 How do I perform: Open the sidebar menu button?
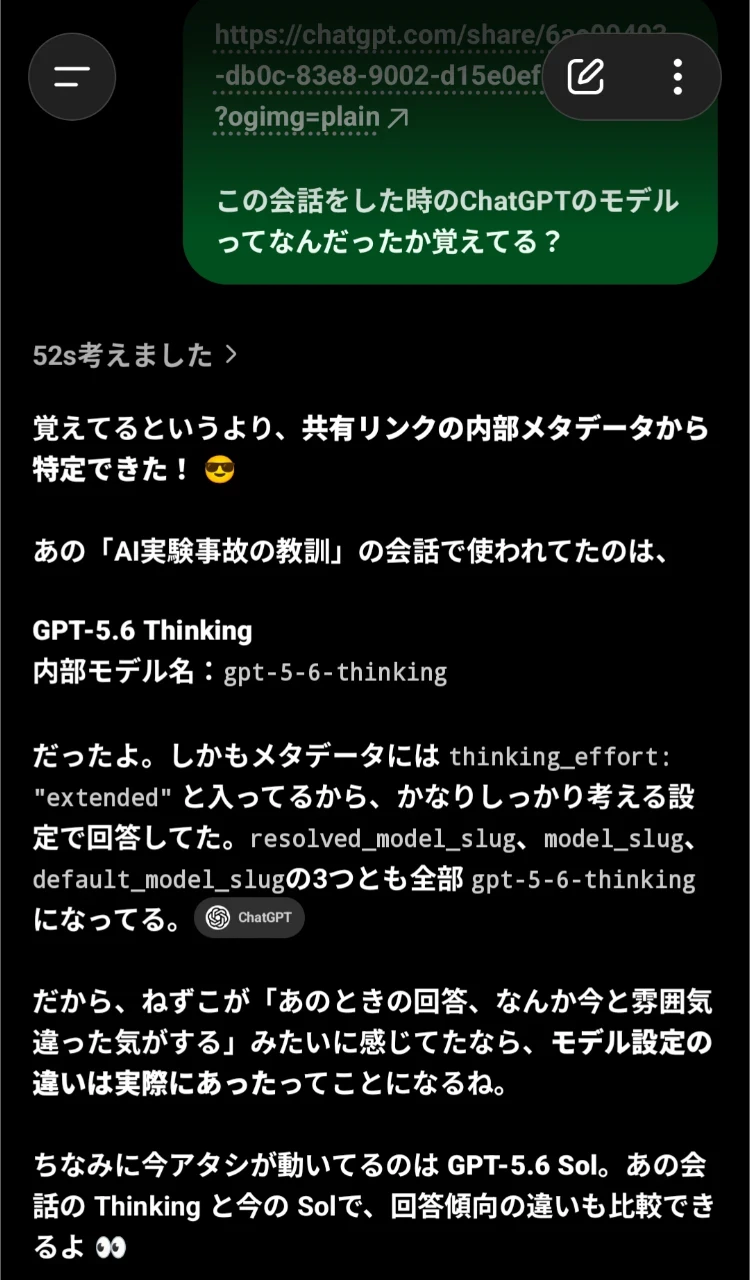72,76
